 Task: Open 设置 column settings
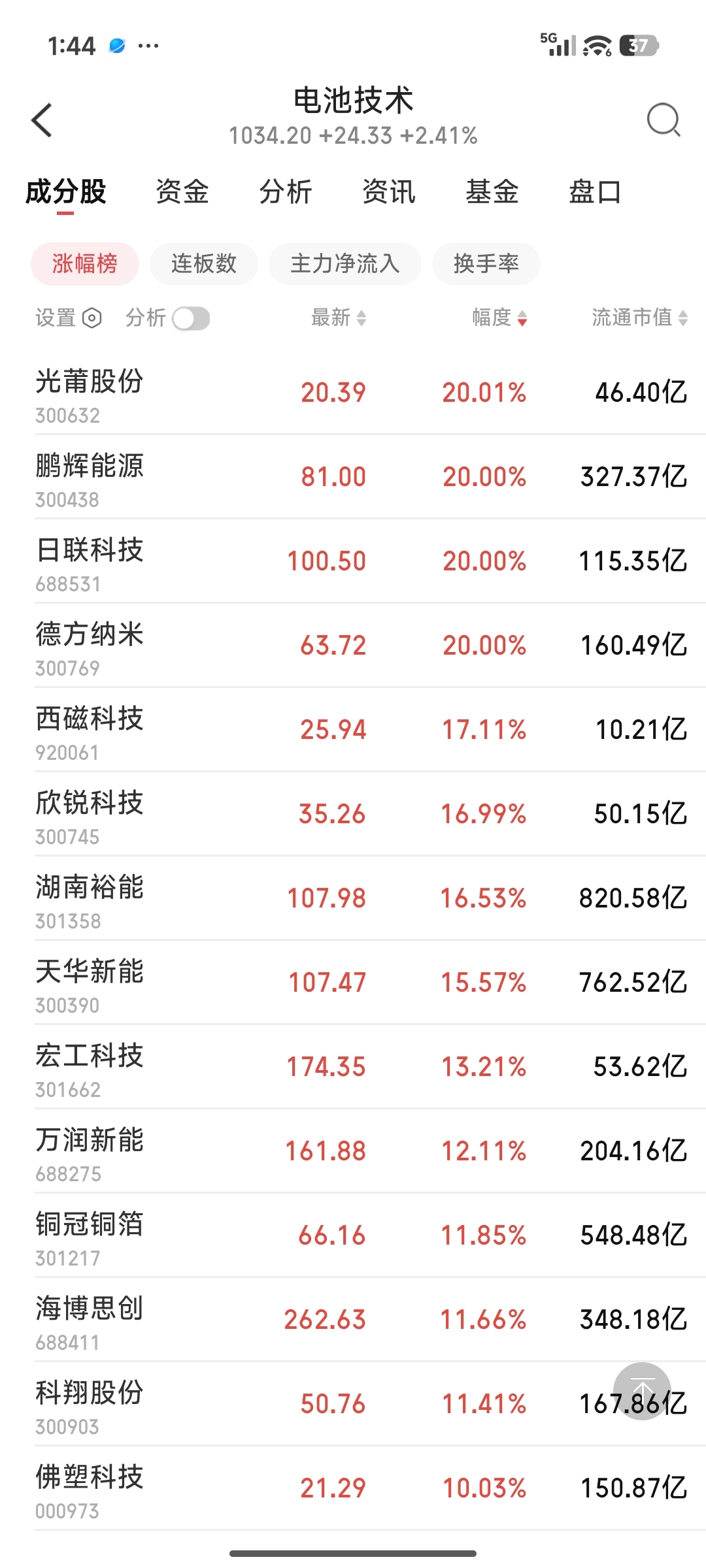coord(69,318)
